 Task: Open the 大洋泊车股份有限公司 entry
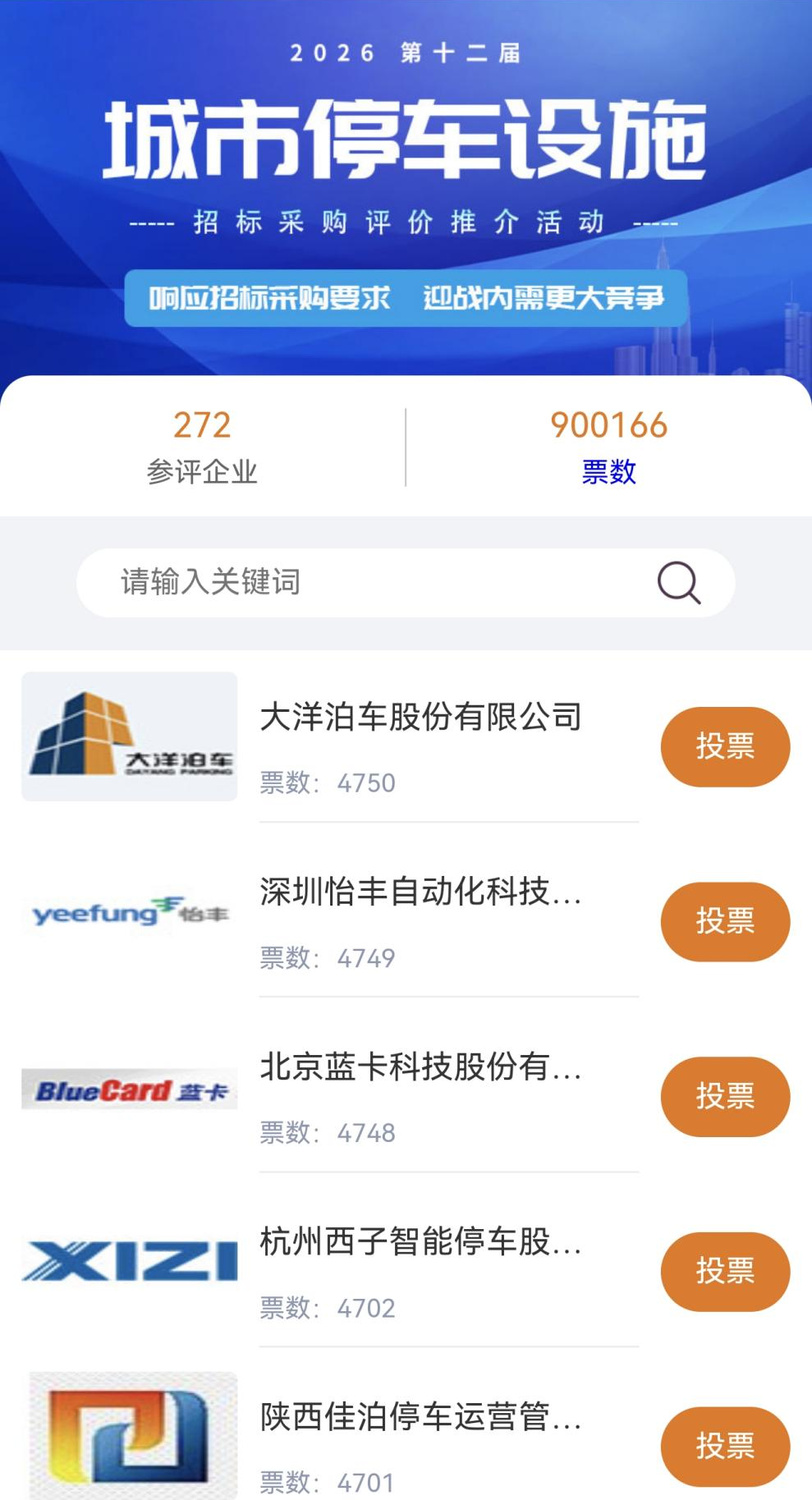tap(420, 717)
